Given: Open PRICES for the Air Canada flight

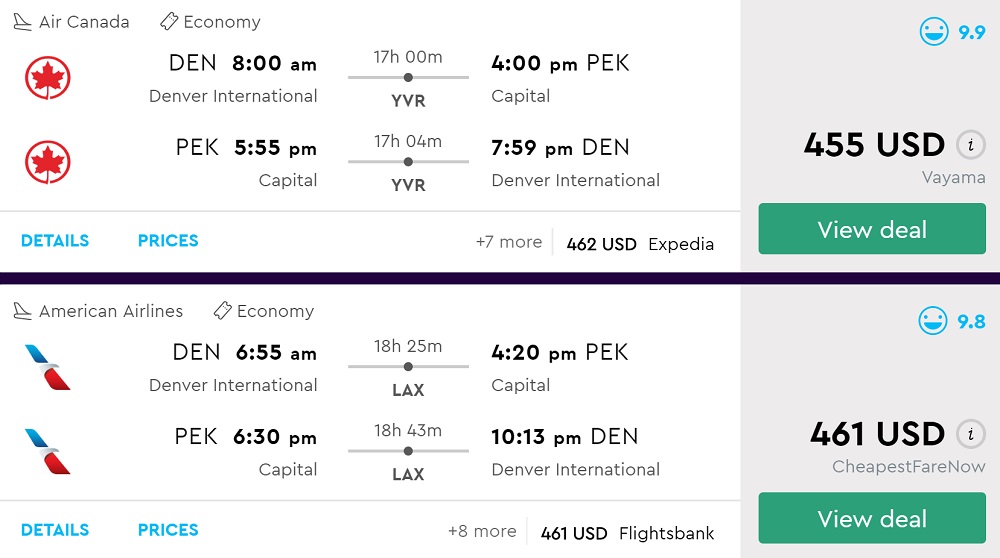Looking at the screenshot, I should [x=168, y=241].
